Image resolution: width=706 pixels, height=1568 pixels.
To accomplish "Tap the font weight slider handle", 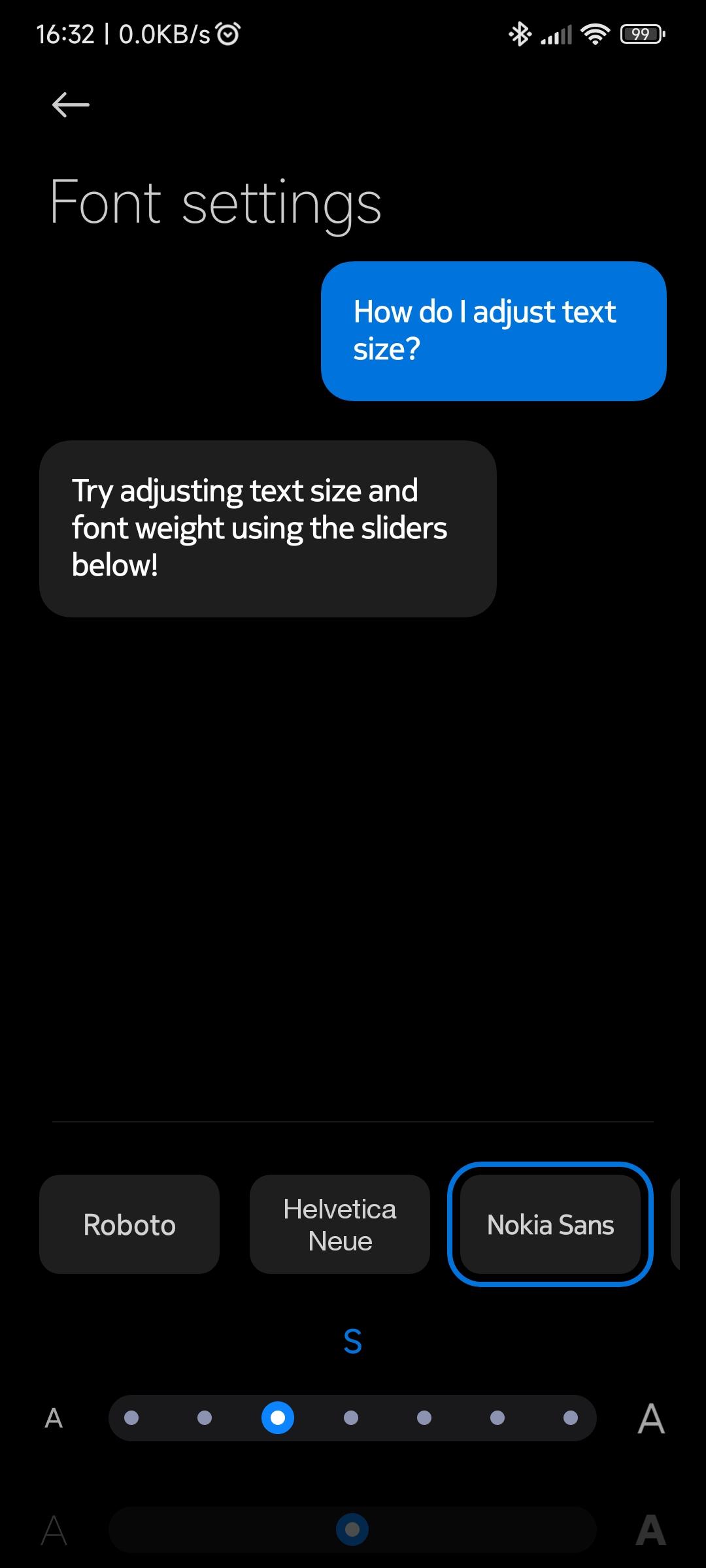I will click(x=352, y=1529).
